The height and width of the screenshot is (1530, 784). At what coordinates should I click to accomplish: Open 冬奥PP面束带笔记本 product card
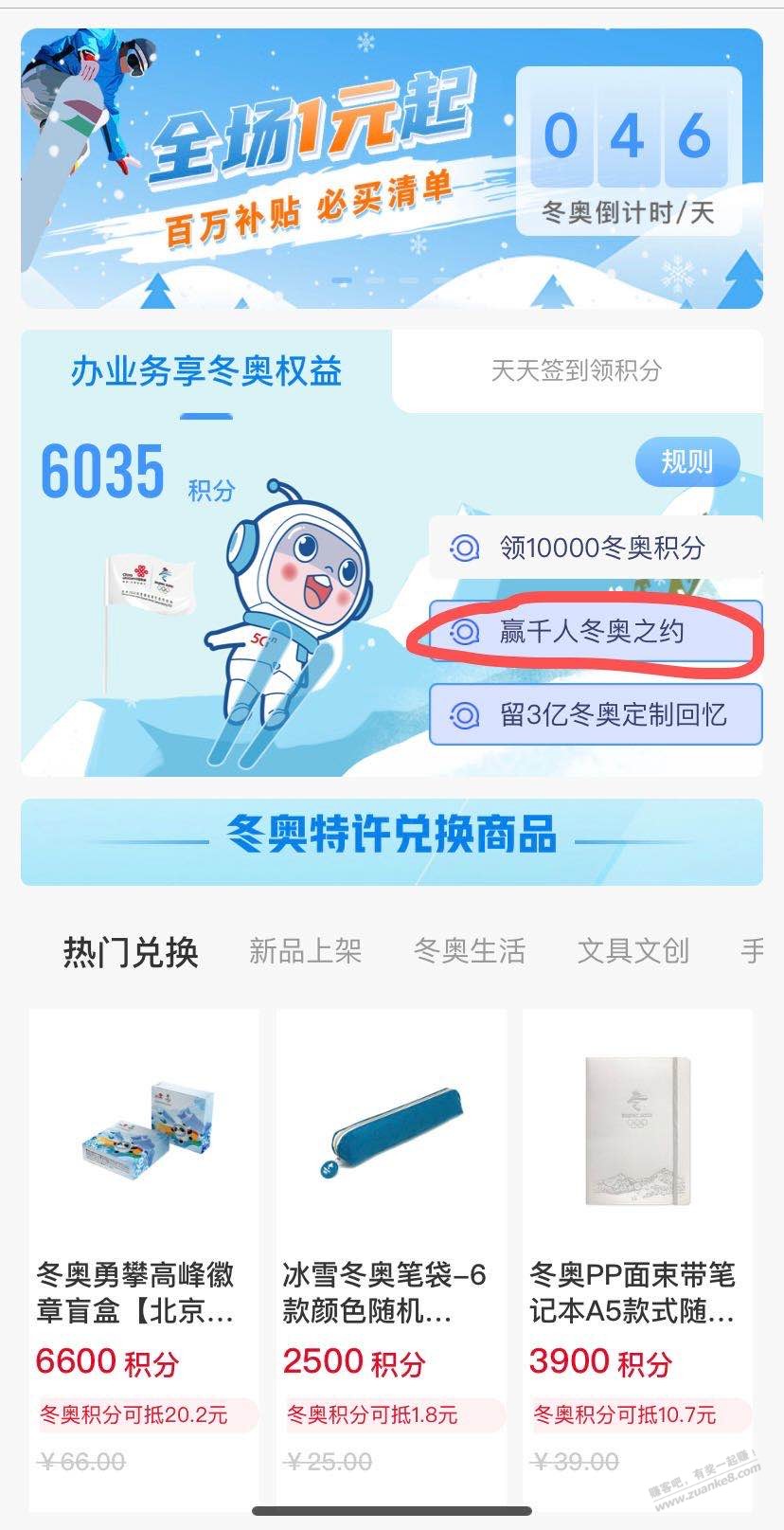pos(637,1232)
